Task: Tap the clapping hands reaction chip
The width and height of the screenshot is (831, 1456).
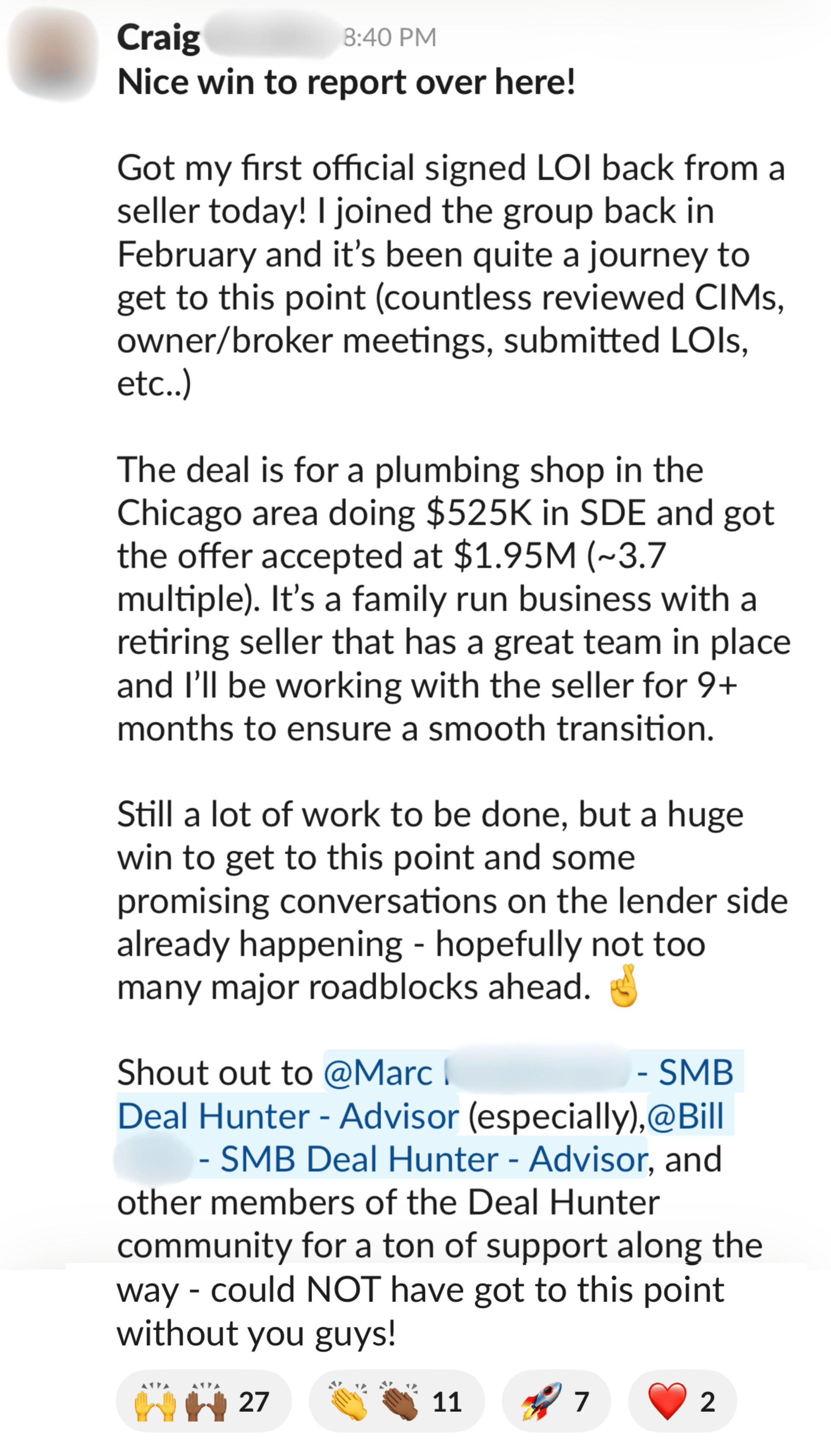Action: [396, 1401]
